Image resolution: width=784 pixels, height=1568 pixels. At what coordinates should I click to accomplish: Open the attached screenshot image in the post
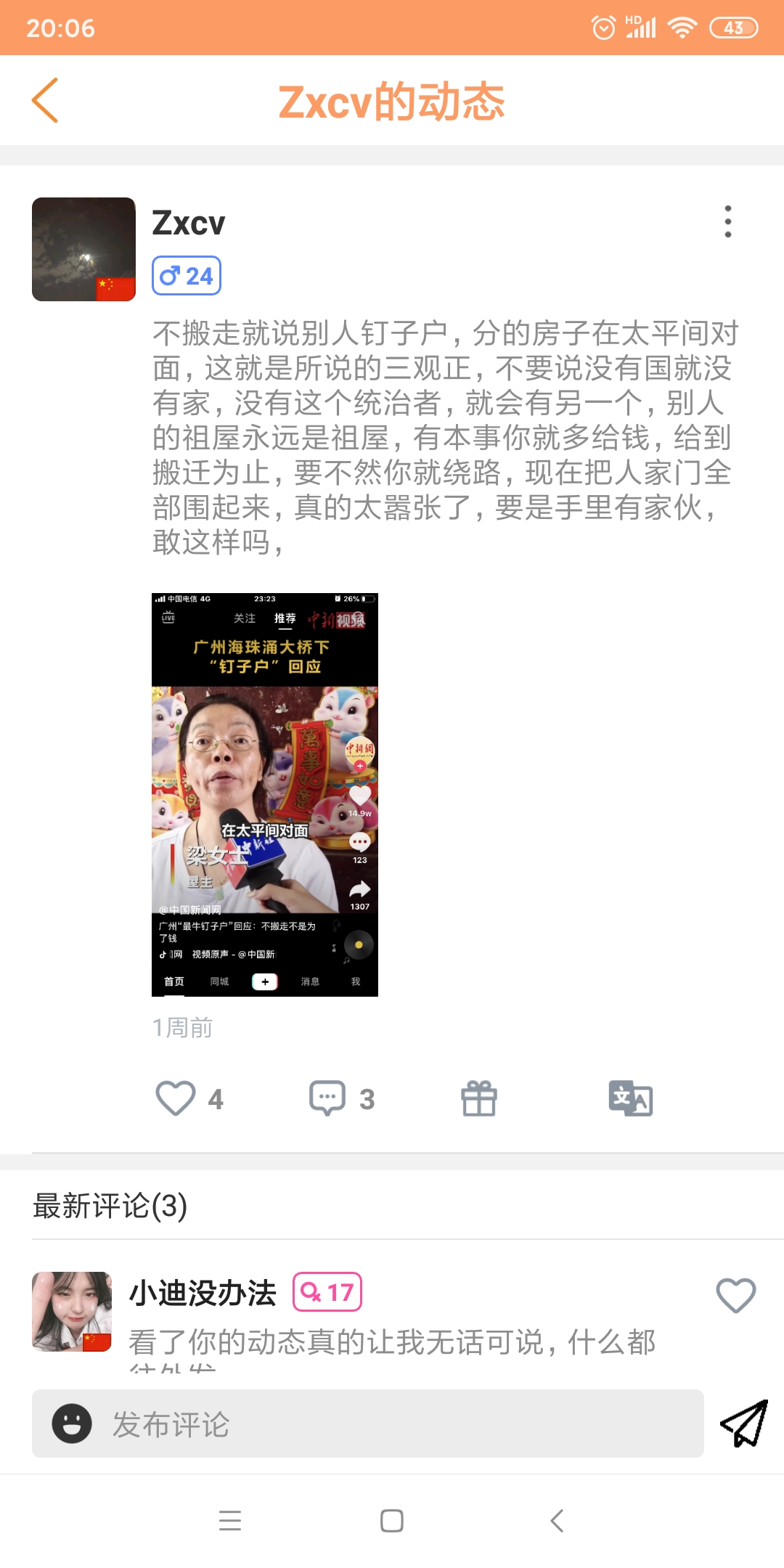tap(264, 794)
